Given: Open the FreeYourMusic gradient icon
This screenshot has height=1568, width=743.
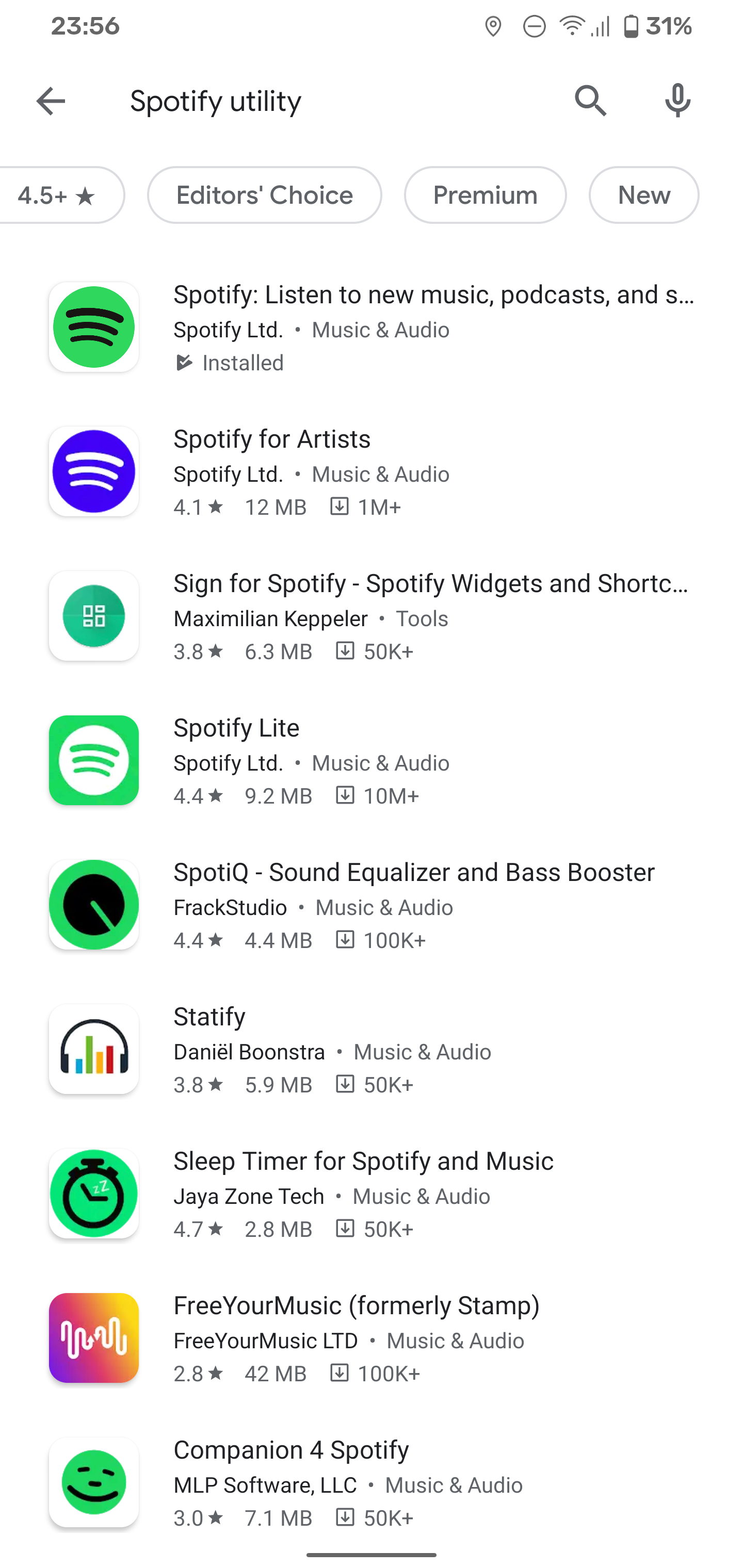Looking at the screenshot, I should (x=93, y=1338).
